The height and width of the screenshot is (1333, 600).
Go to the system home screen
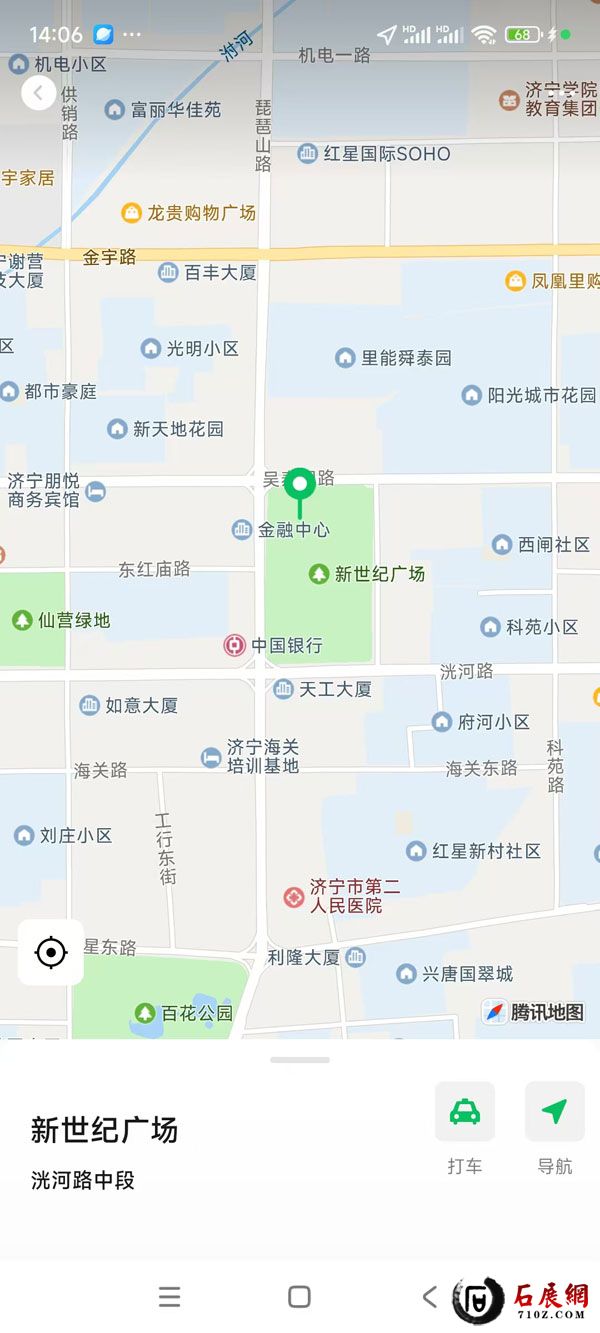(299, 1297)
